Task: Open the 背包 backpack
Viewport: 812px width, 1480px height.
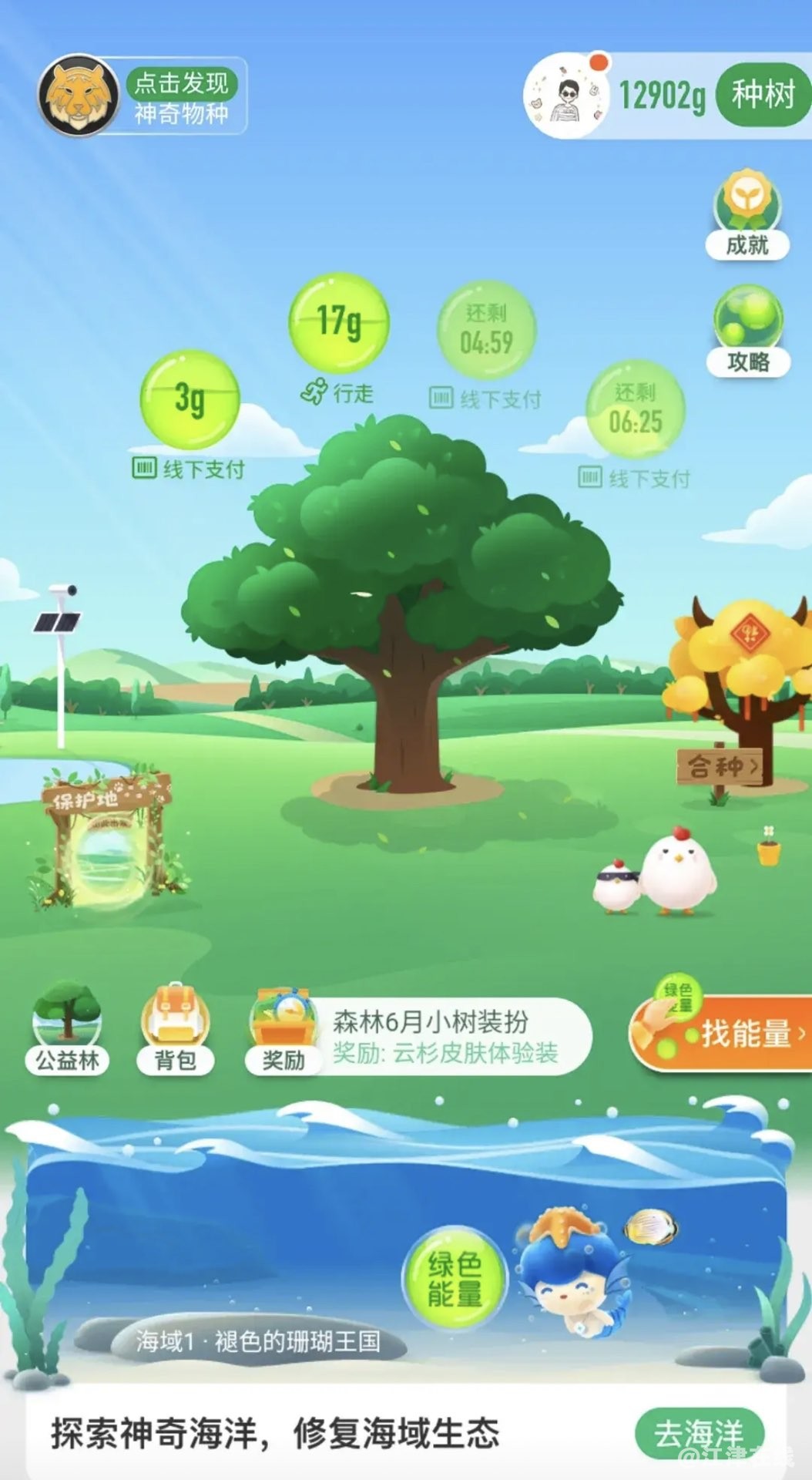Action: click(175, 1030)
